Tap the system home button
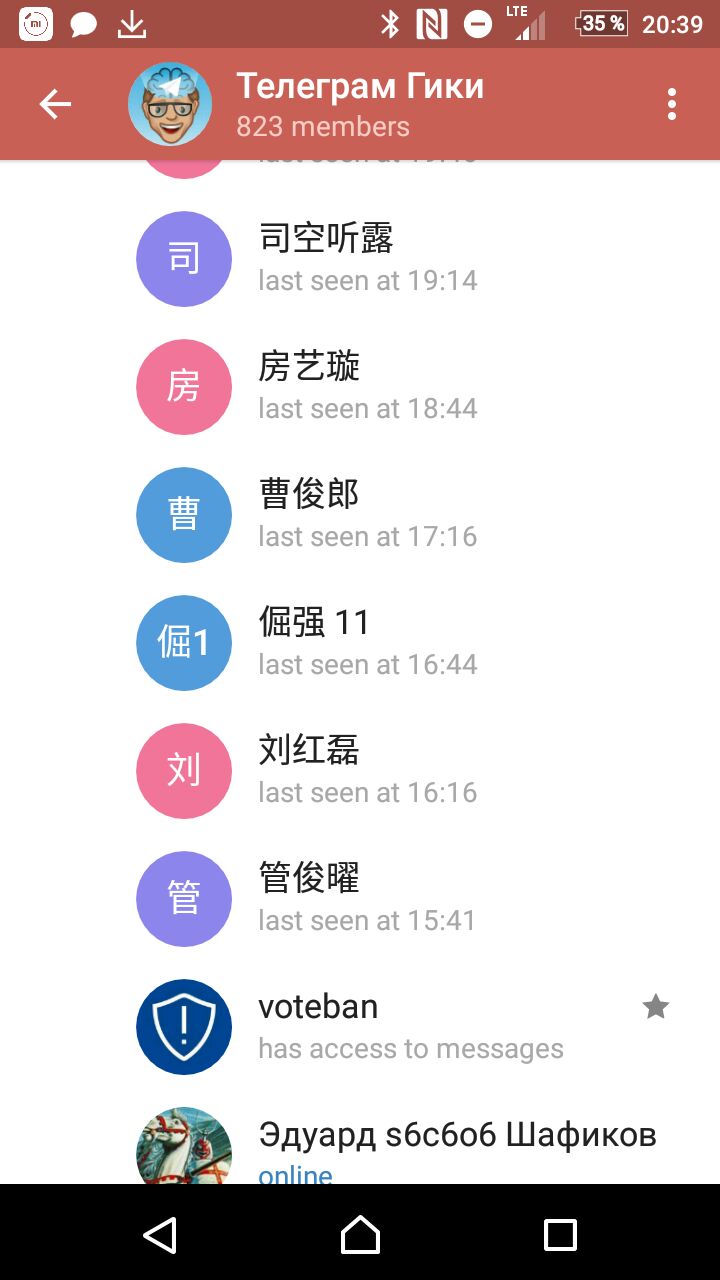 point(360,1235)
